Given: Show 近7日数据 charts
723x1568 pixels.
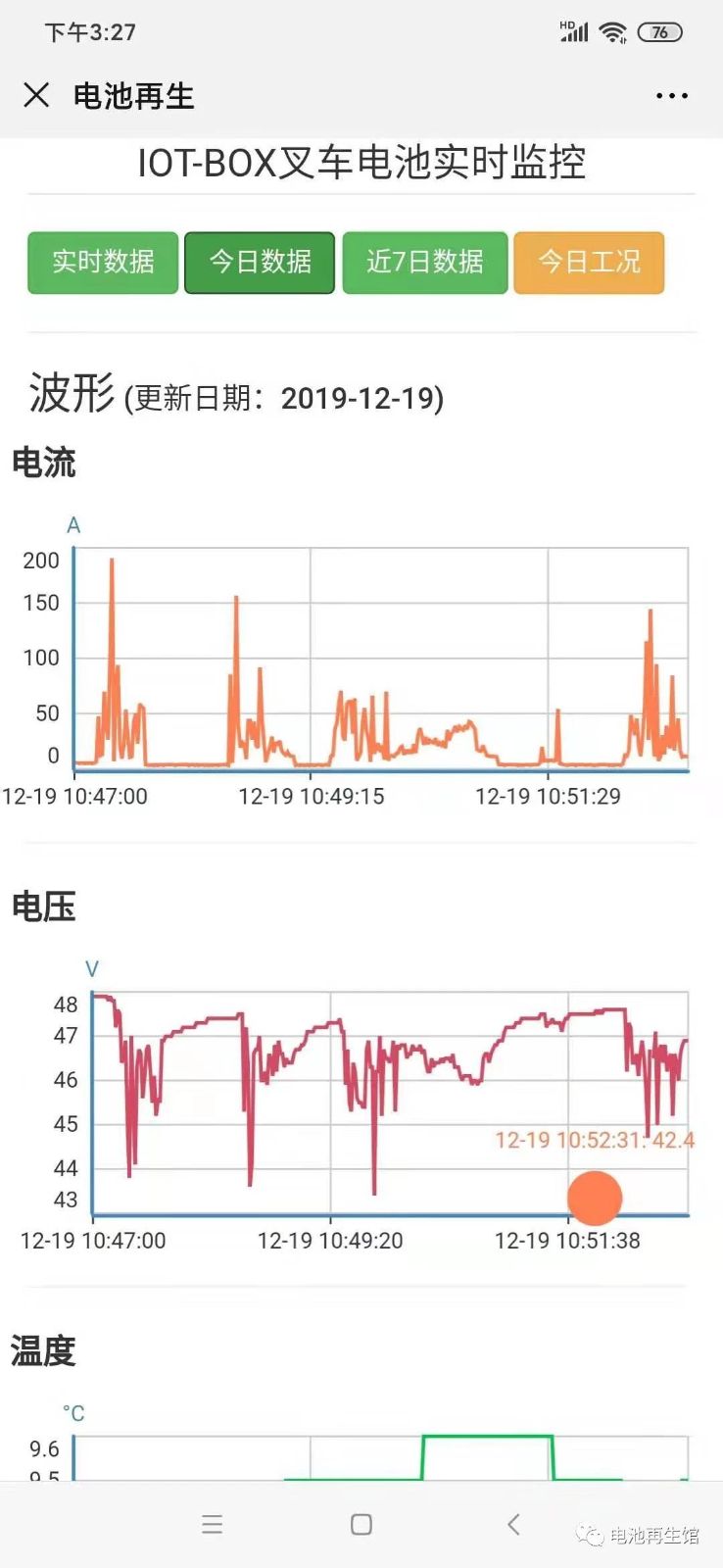Looking at the screenshot, I should point(424,262).
